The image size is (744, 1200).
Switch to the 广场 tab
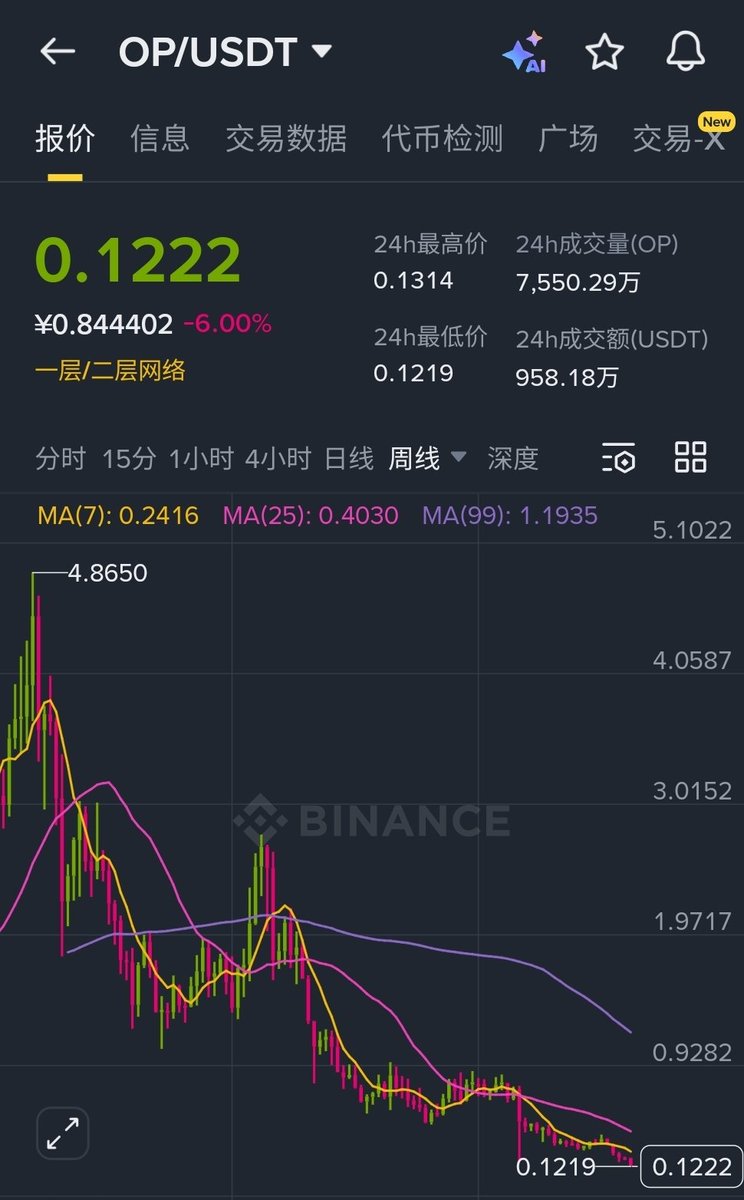[x=568, y=139]
